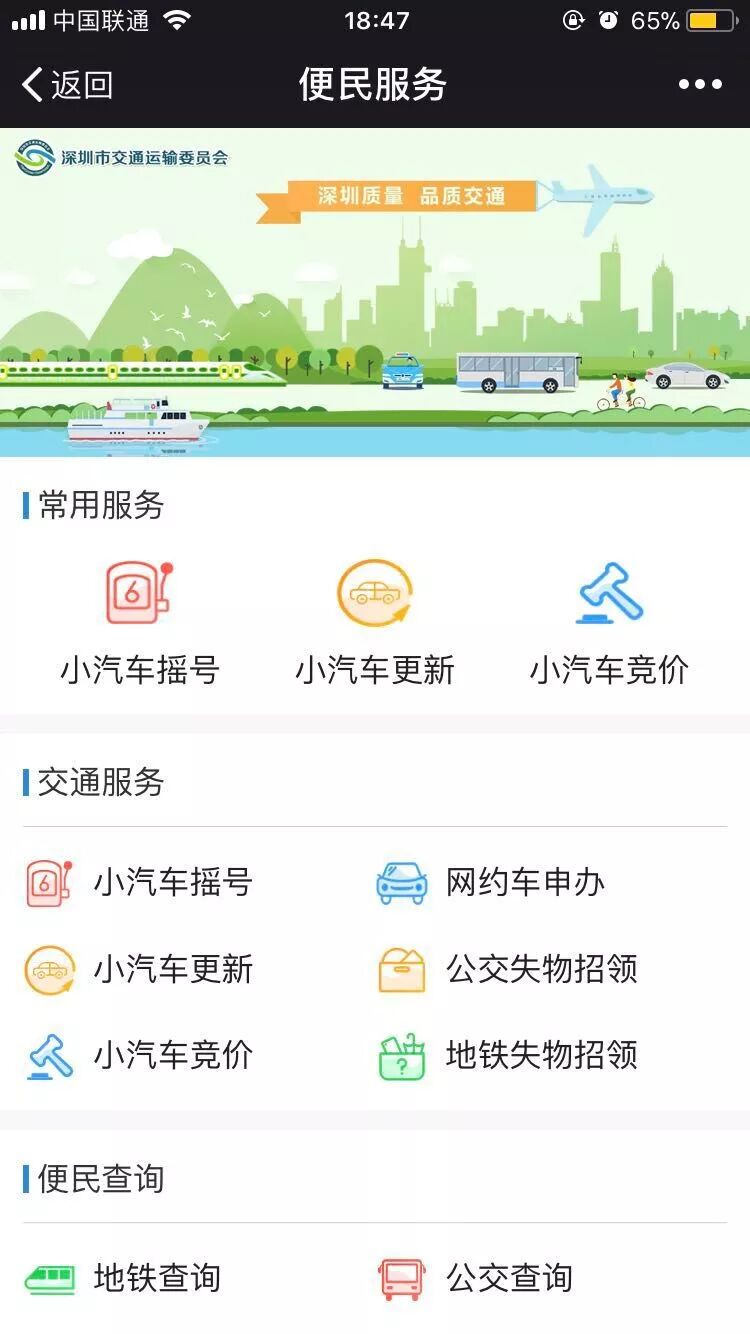
Task: Tap 地铁查询 under 便民查询
Action: (123, 1278)
